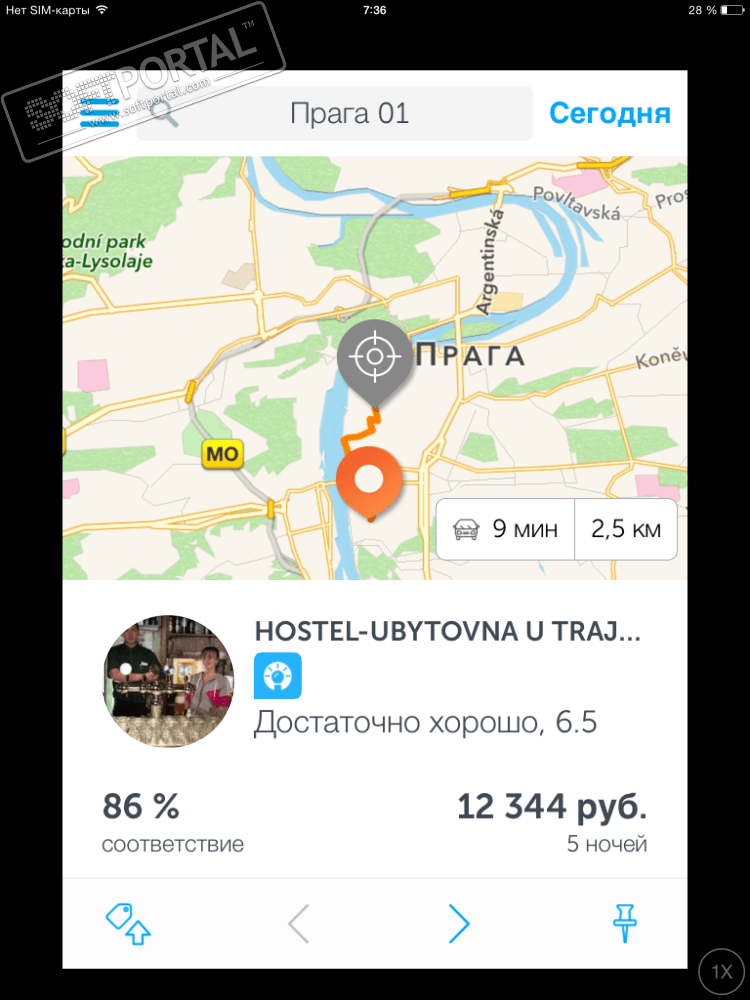This screenshot has width=750, height=1000.
Task: Open driving route showing 9 мин
Action: [x=505, y=529]
